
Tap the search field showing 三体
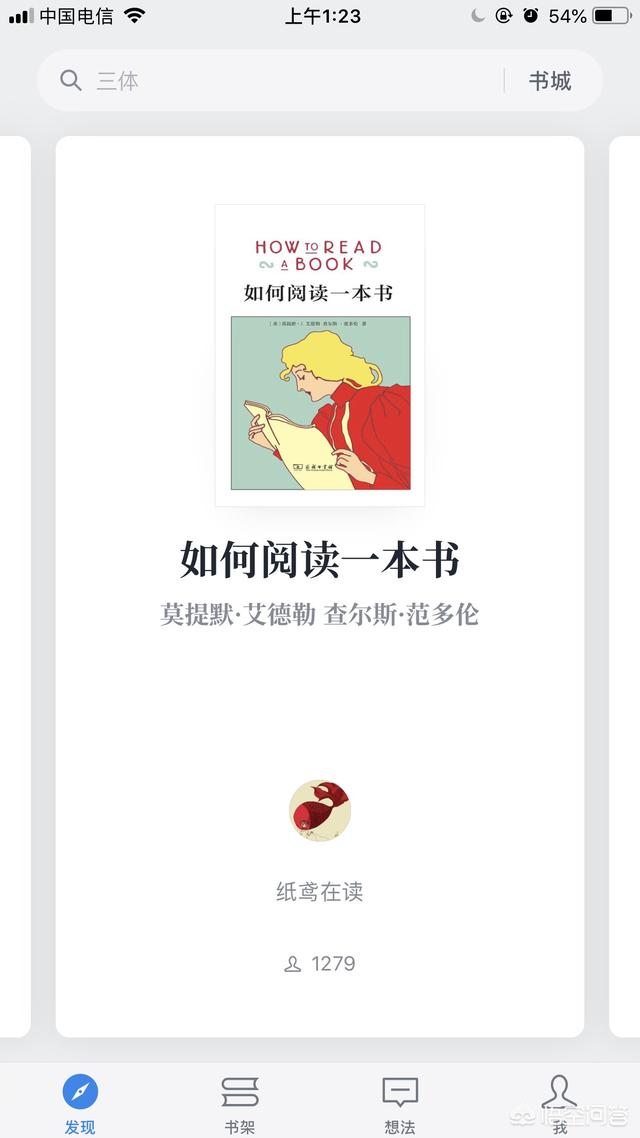270,81
